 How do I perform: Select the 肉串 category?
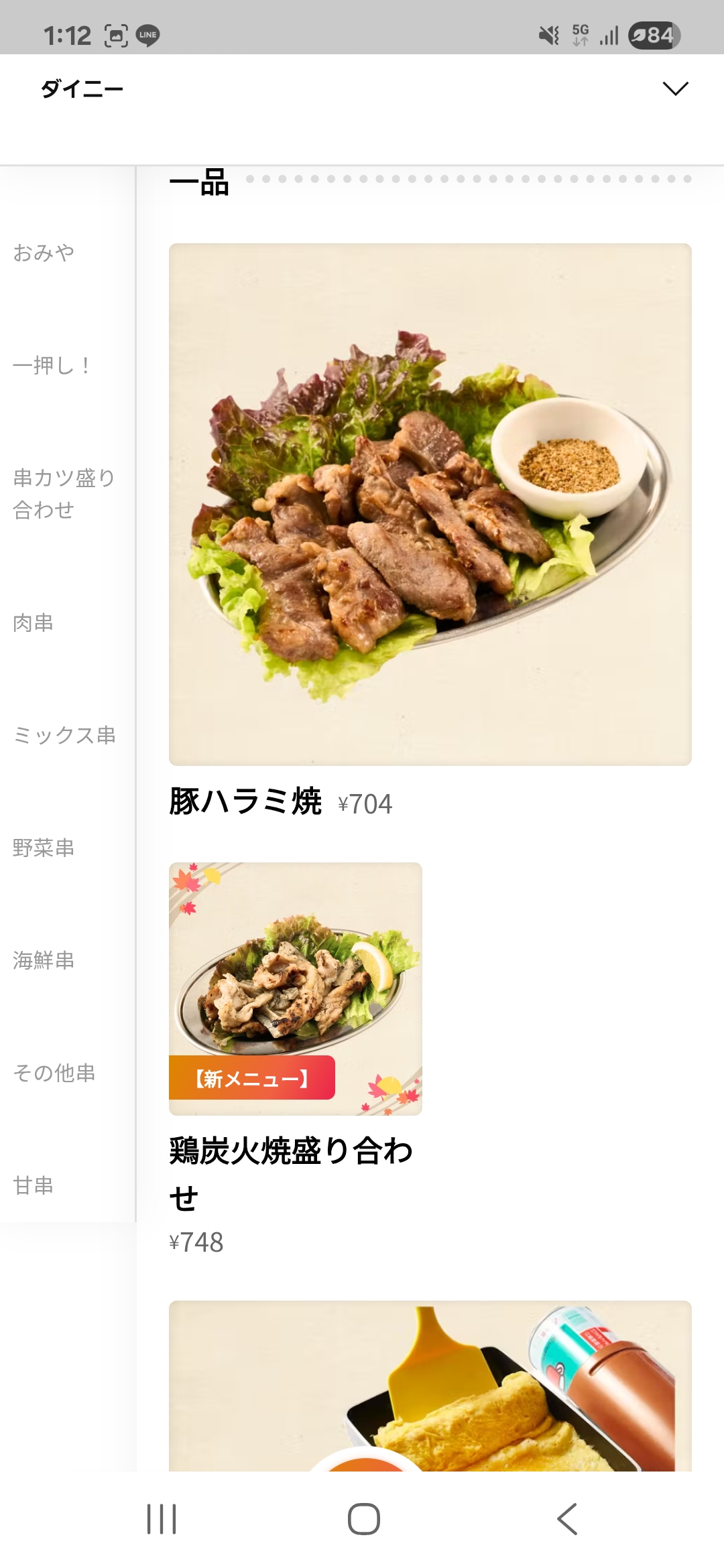point(33,622)
